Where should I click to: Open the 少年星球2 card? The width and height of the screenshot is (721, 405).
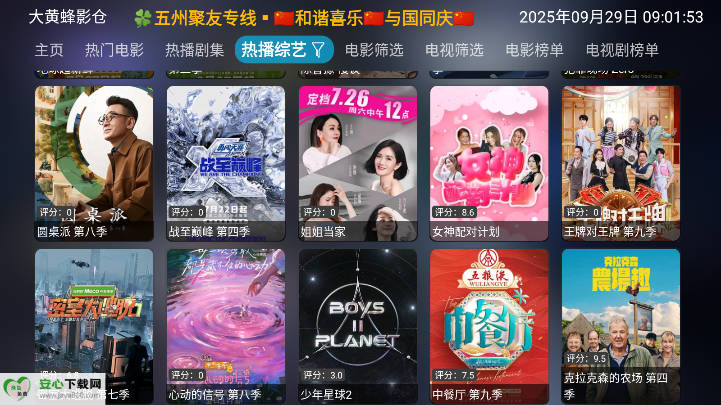(x=358, y=320)
